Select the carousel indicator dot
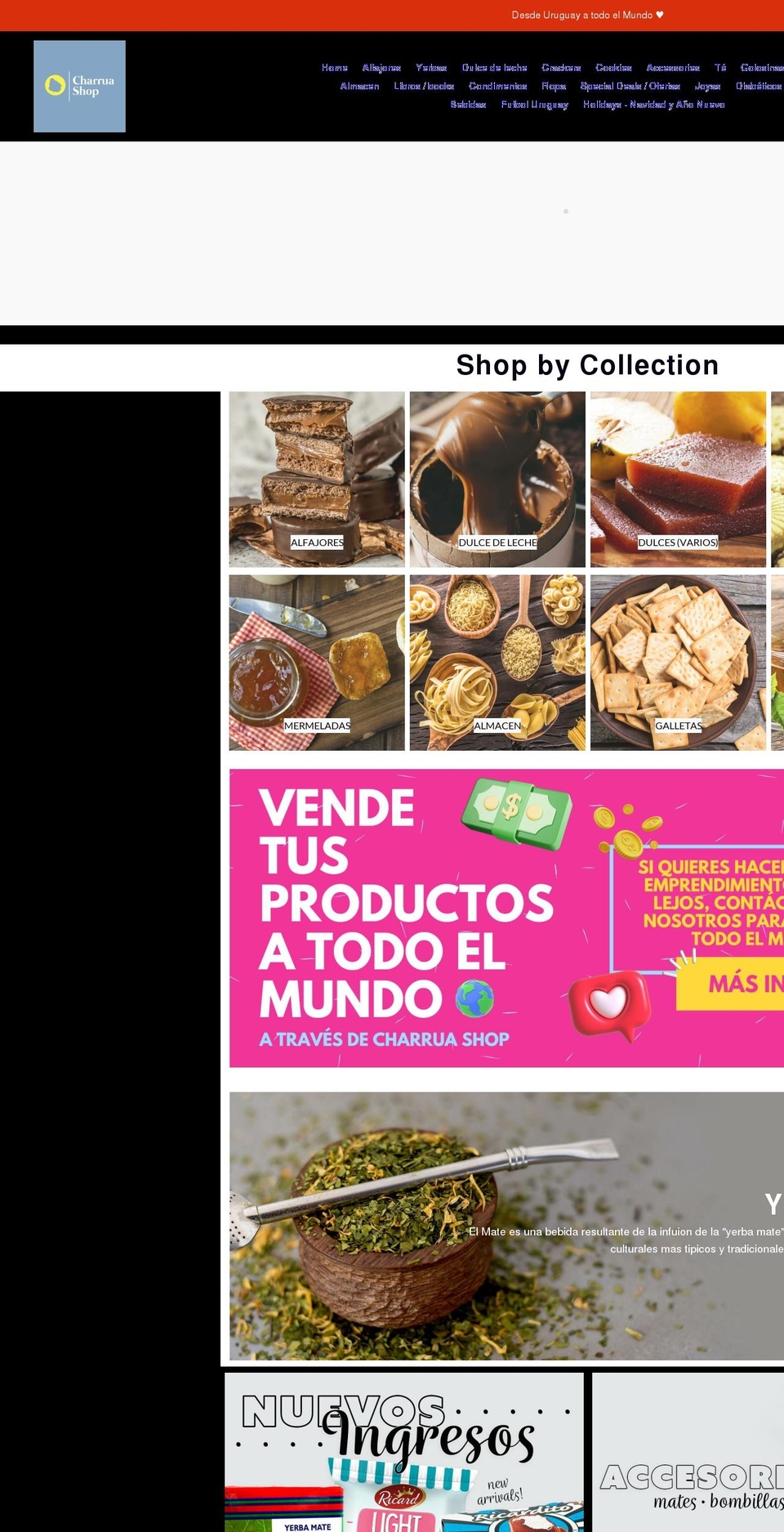 567,211
